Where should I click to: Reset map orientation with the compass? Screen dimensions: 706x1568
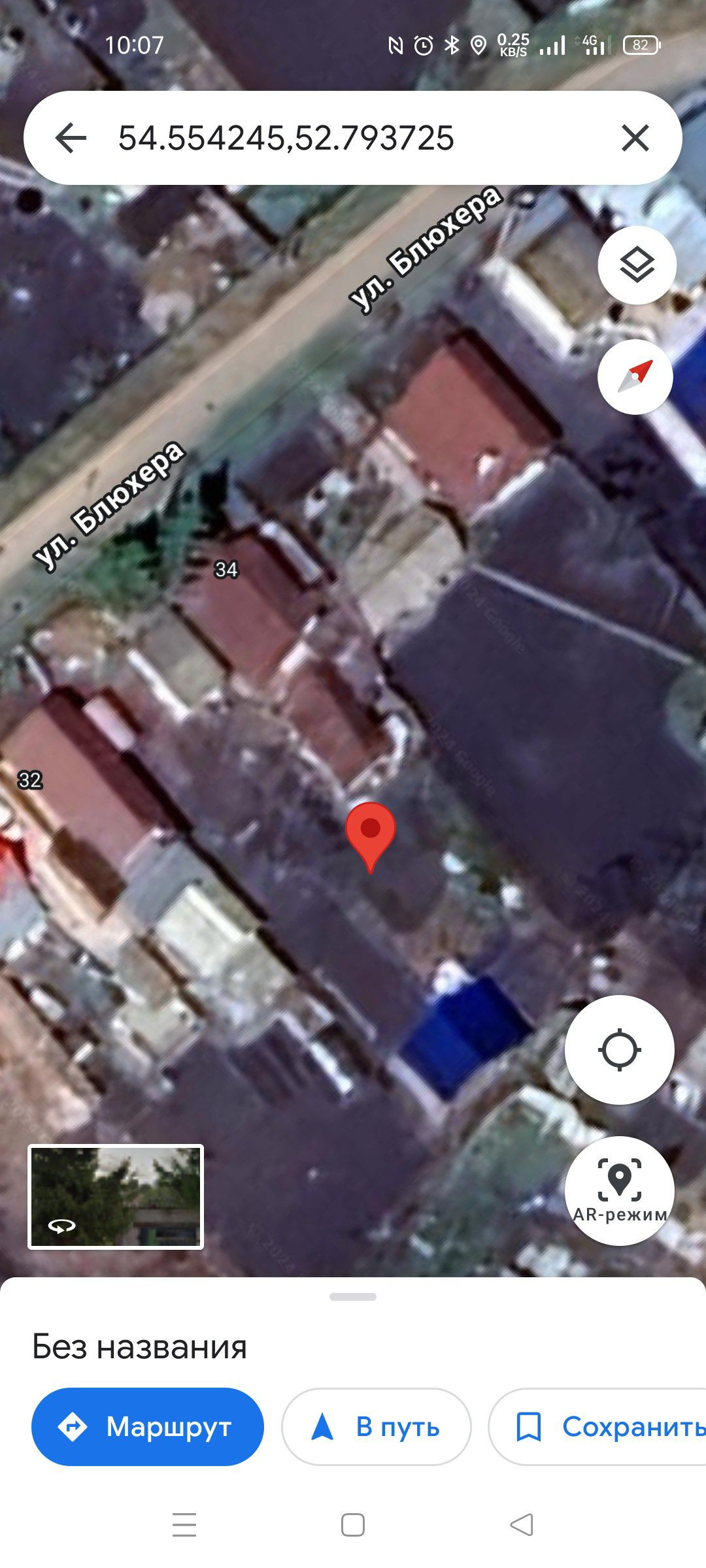[x=635, y=377]
